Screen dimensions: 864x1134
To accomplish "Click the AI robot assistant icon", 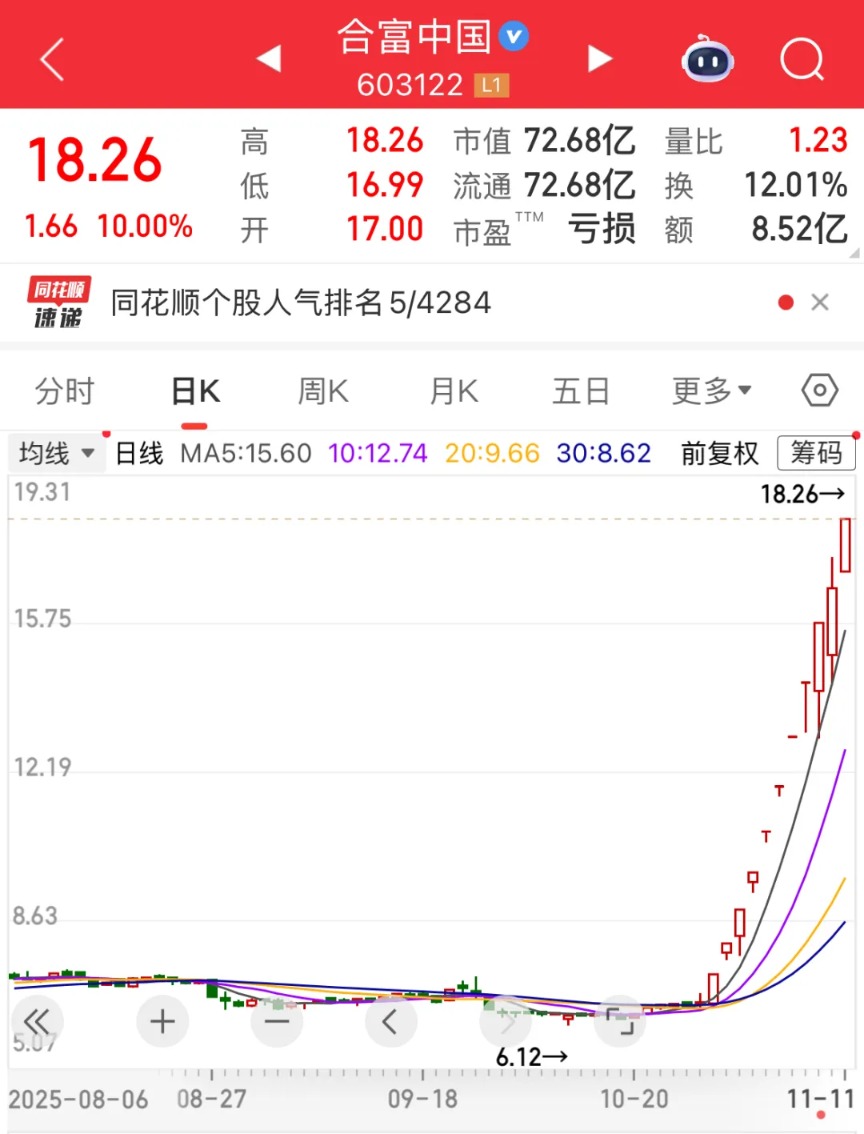I will coord(708,60).
